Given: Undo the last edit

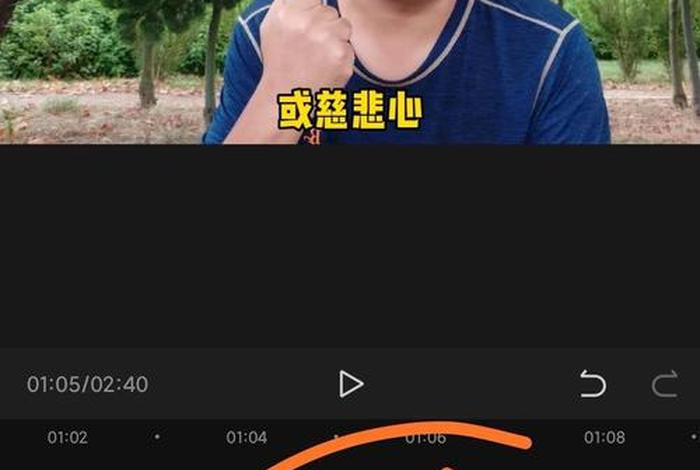Looking at the screenshot, I should point(593,384).
